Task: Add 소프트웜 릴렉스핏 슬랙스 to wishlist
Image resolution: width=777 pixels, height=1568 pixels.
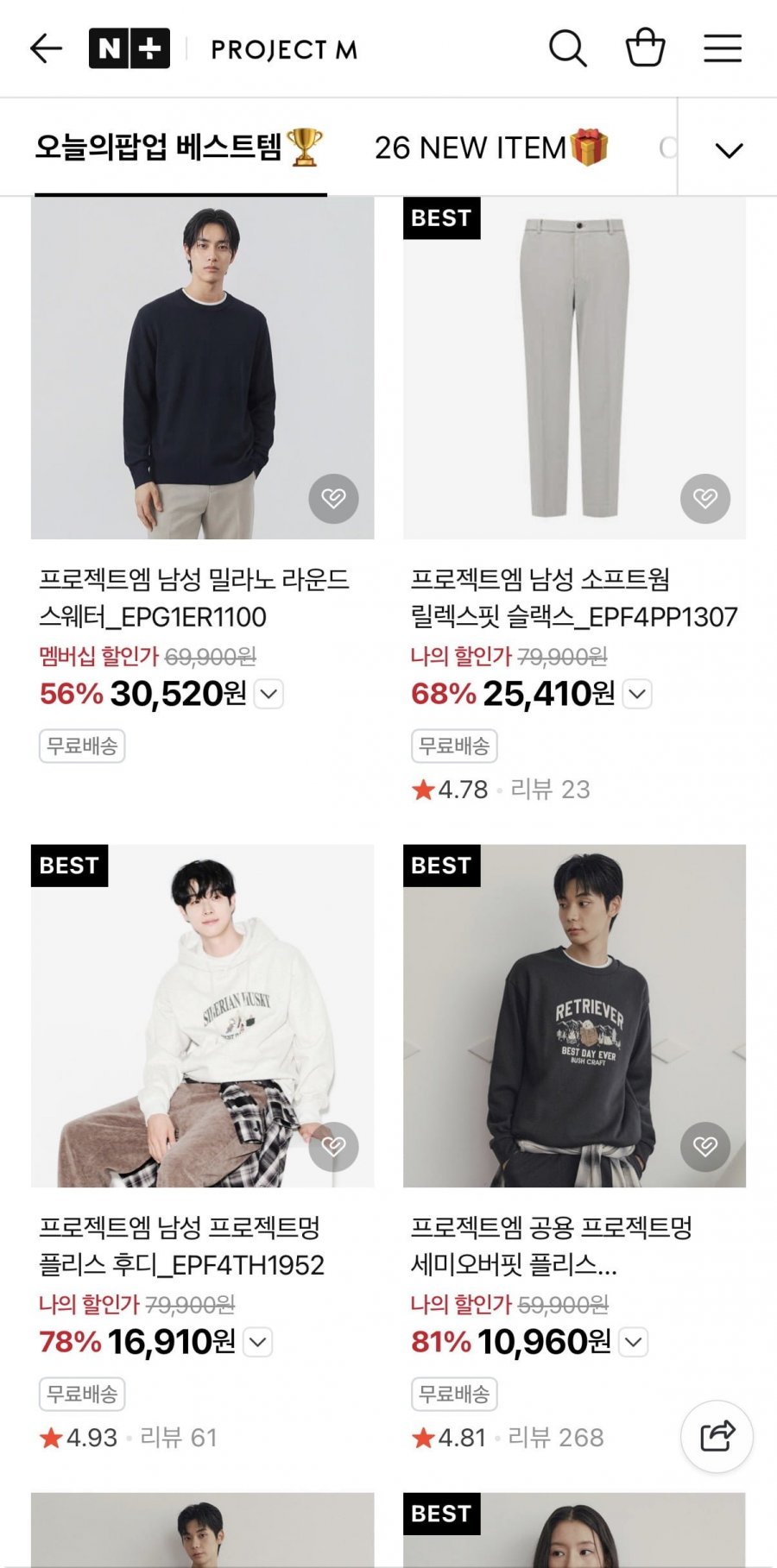Action: (x=705, y=498)
